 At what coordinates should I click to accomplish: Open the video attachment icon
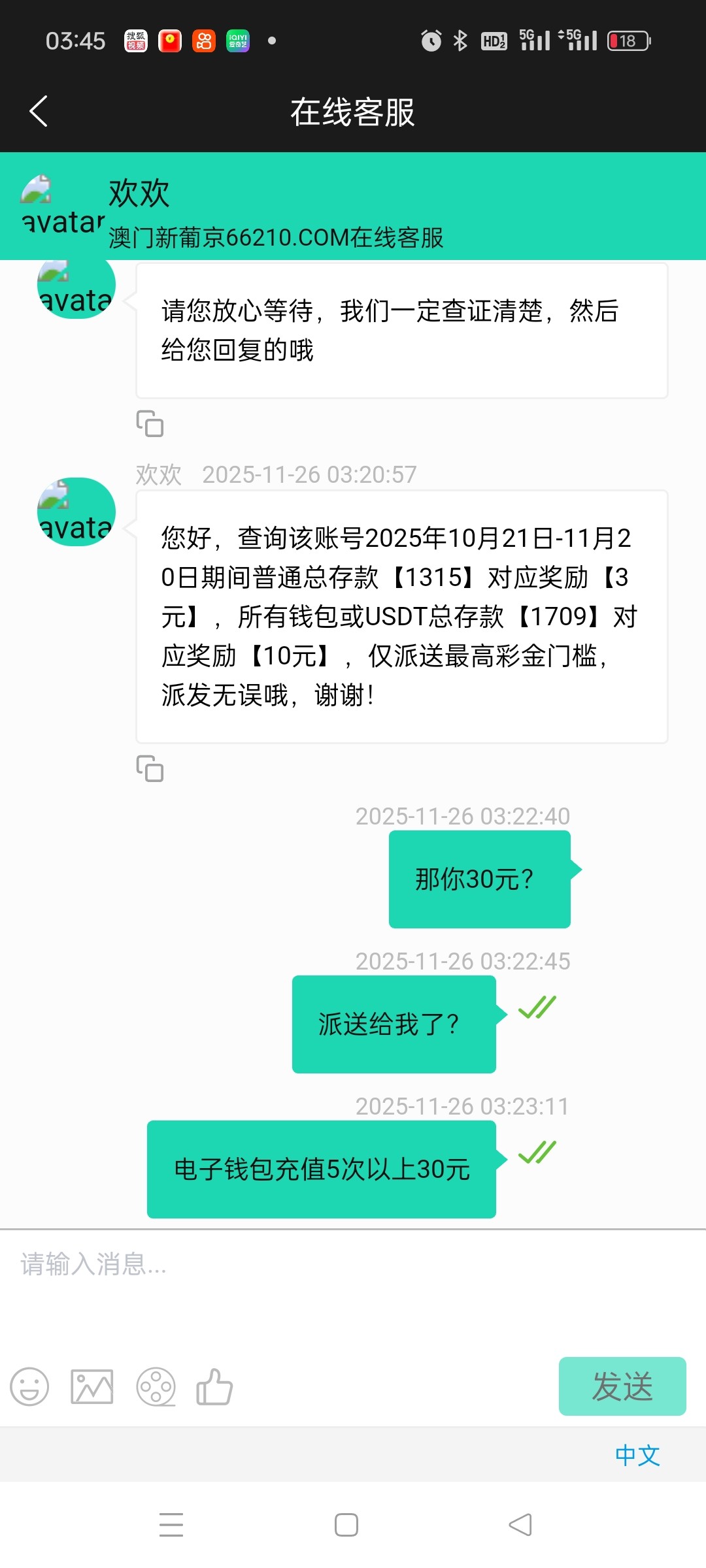click(x=156, y=1386)
